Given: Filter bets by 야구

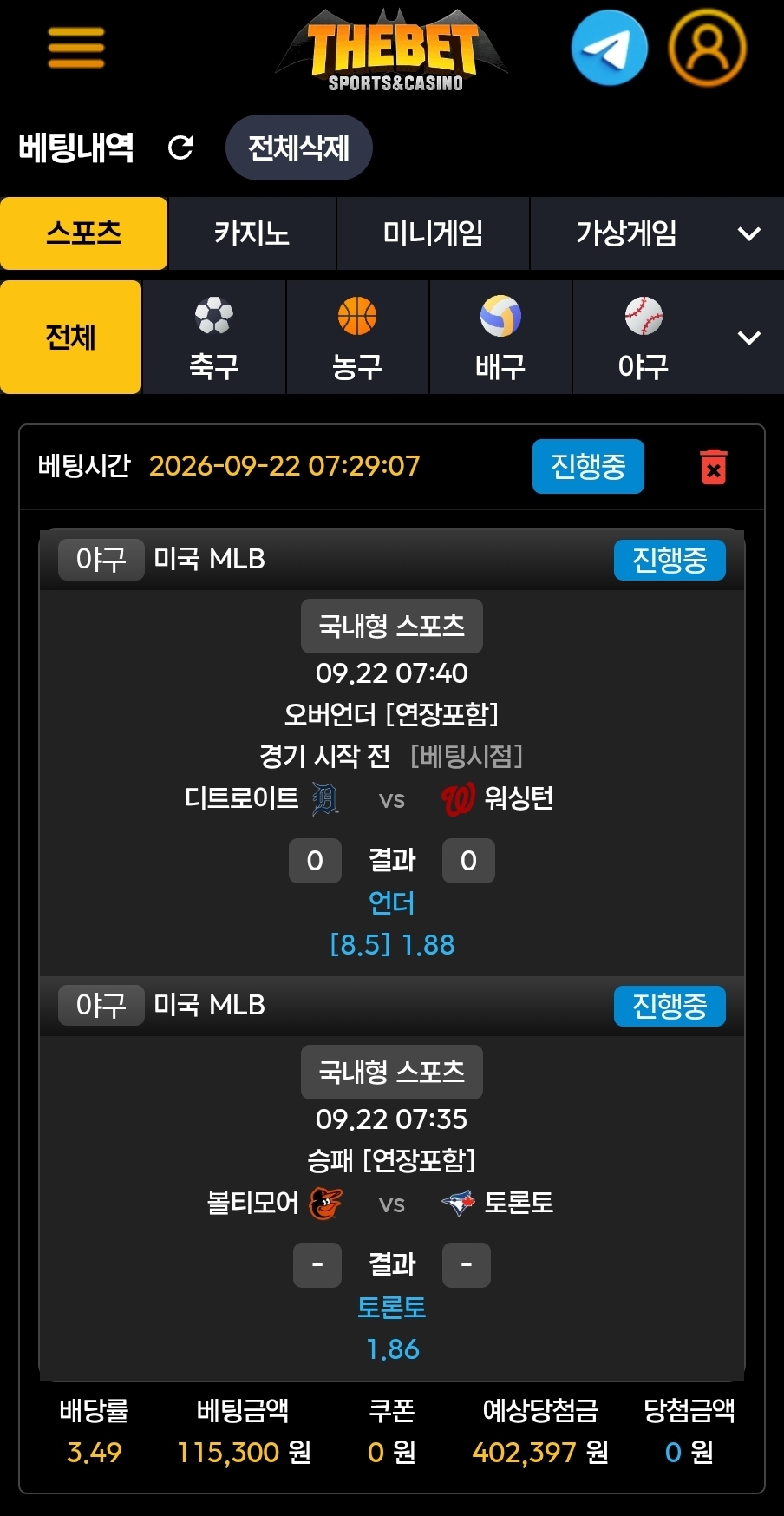Looking at the screenshot, I should pos(644,337).
